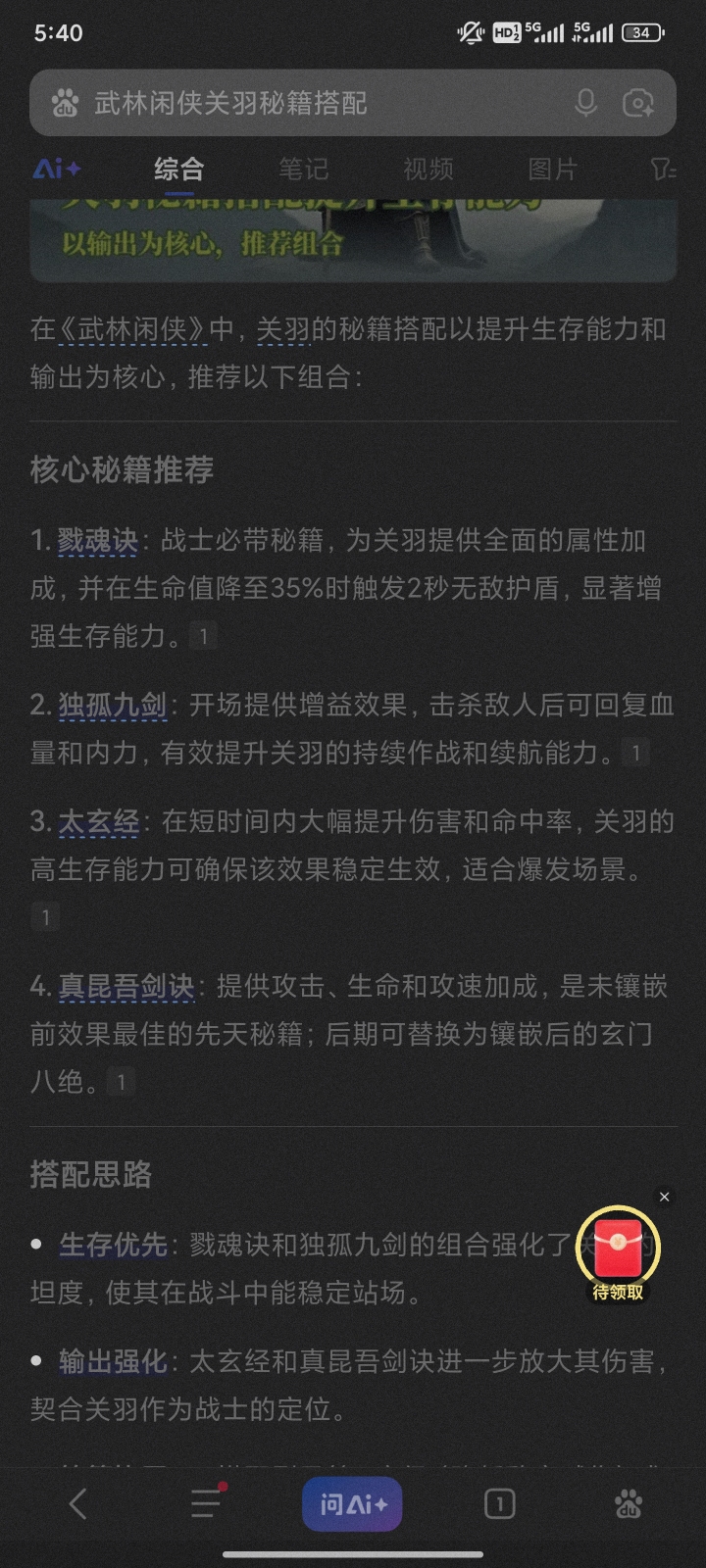Switch to the Ai+ tab
Image resolution: width=706 pixels, height=1568 pixels.
(x=56, y=170)
